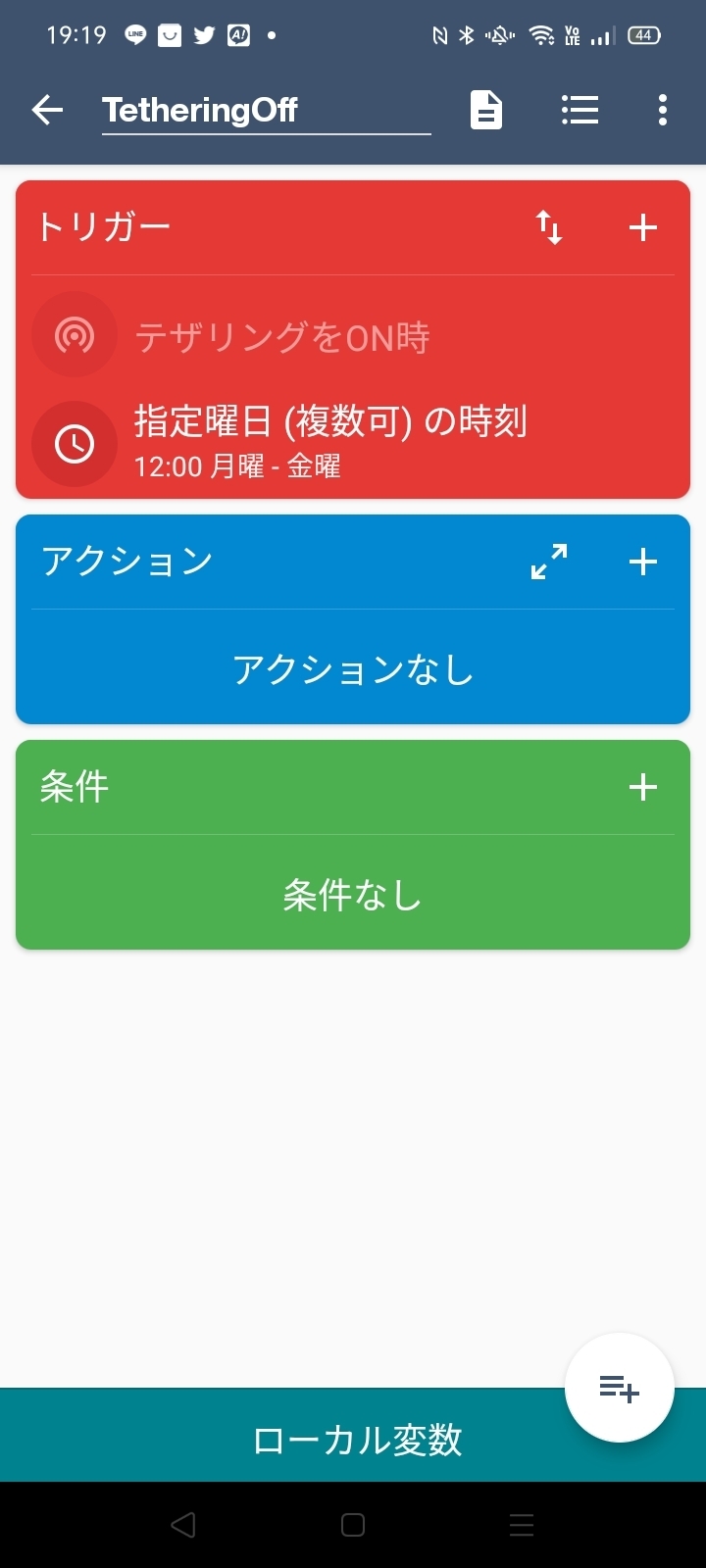Expand the アクション section with the arrows icon
The image size is (706, 1568).
click(549, 562)
